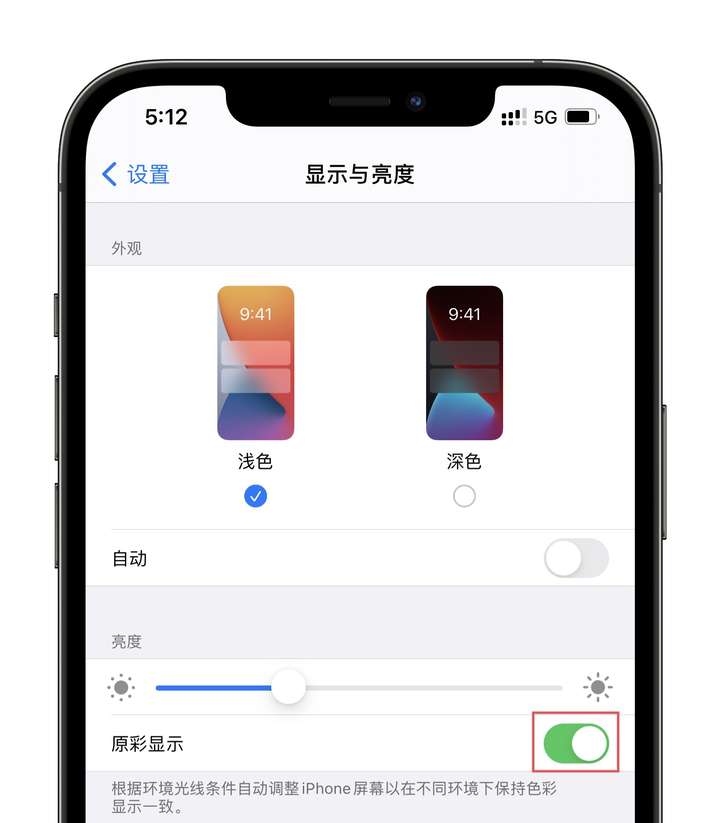Tap the checked 浅色 radio circle

coord(255,495)
